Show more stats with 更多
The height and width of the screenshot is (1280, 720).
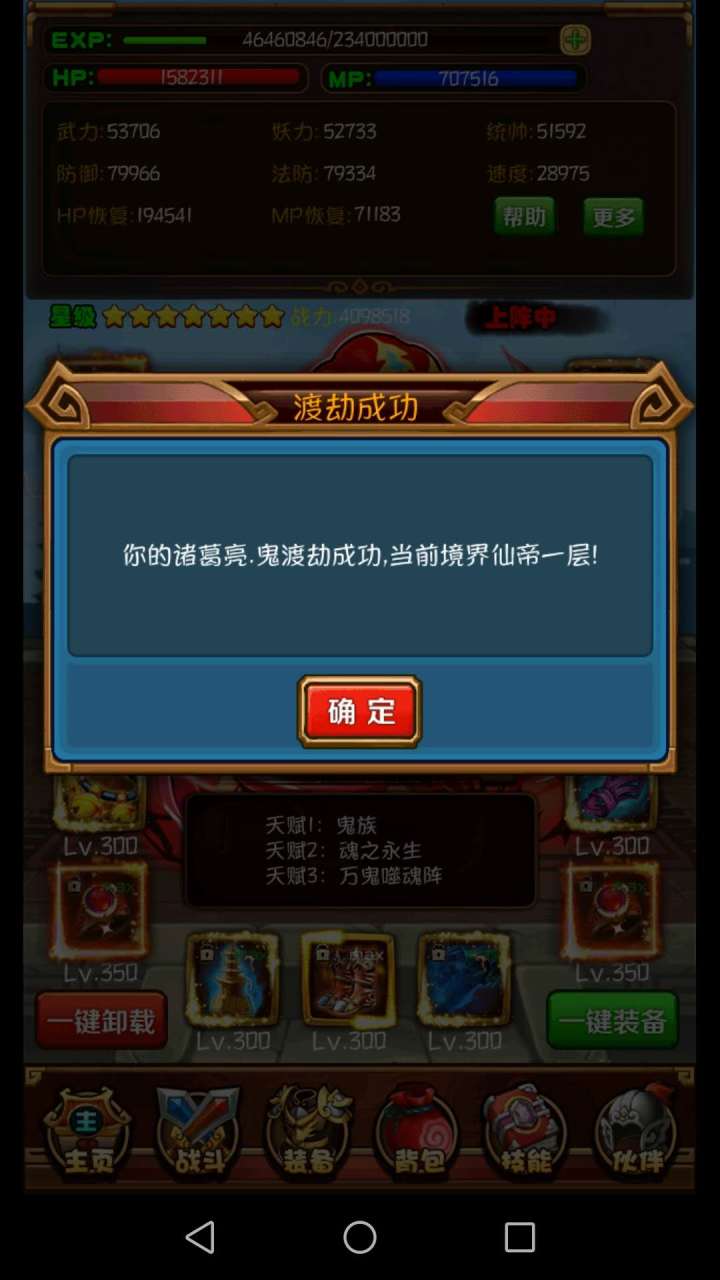click(x=613, y=216)
